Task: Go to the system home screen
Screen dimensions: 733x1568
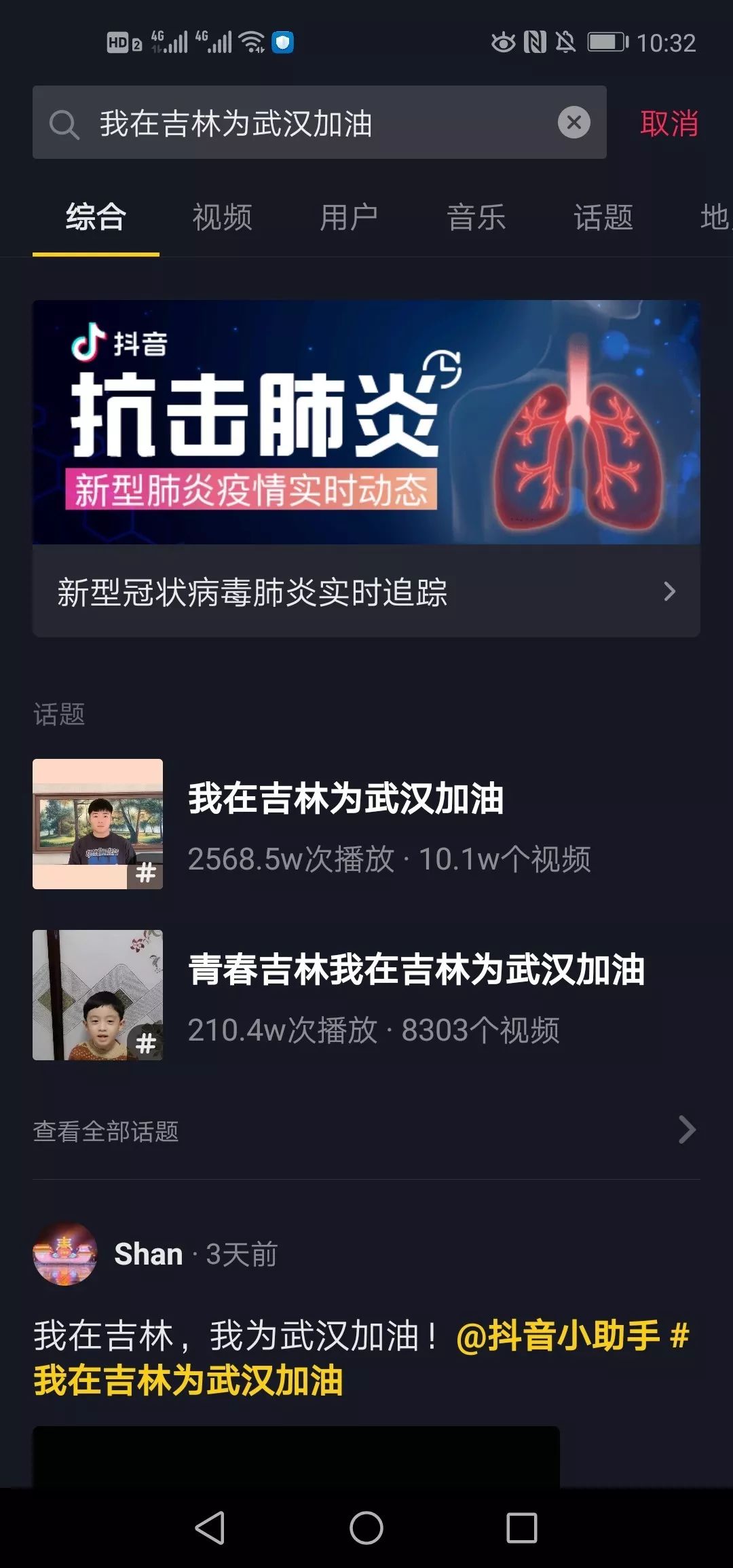Action: (366, 1528)
